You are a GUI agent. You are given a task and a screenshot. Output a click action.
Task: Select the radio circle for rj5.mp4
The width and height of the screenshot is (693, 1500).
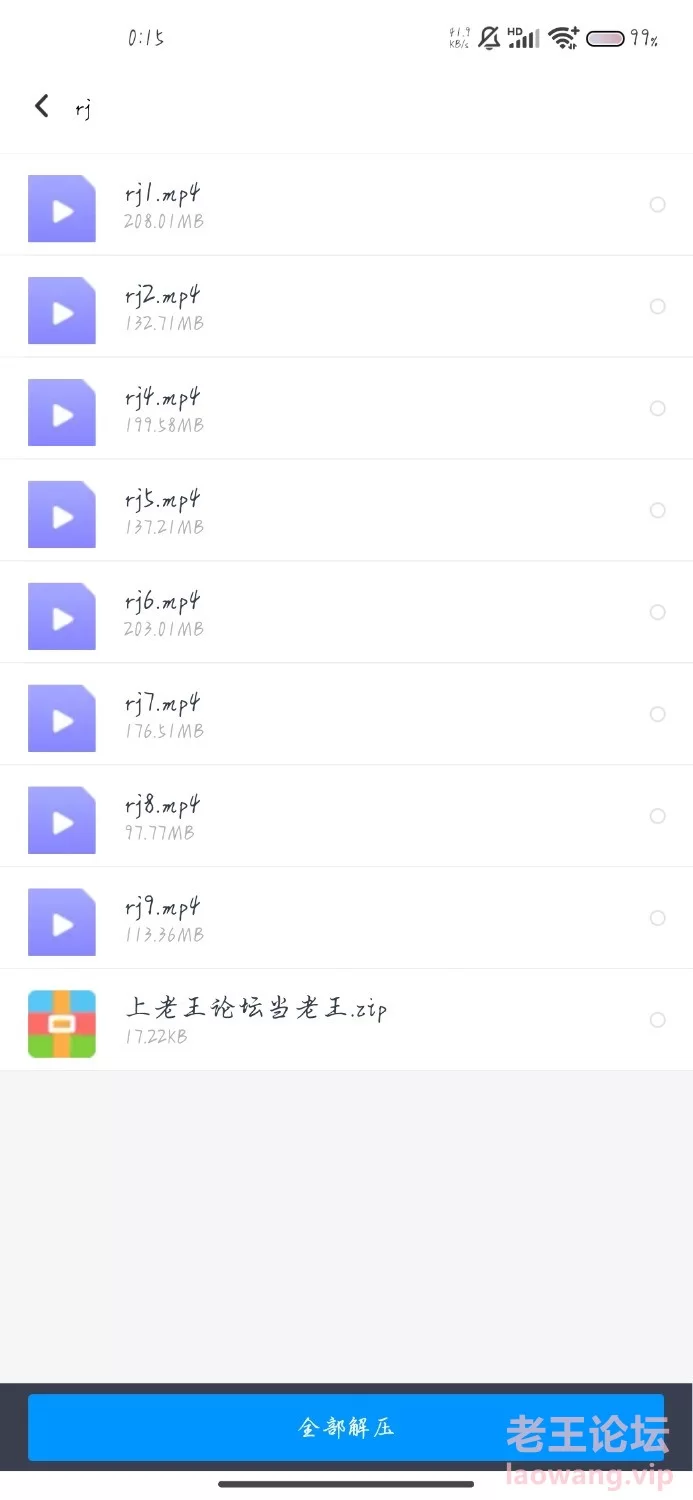pyautogui.click(x=657, y=511)
